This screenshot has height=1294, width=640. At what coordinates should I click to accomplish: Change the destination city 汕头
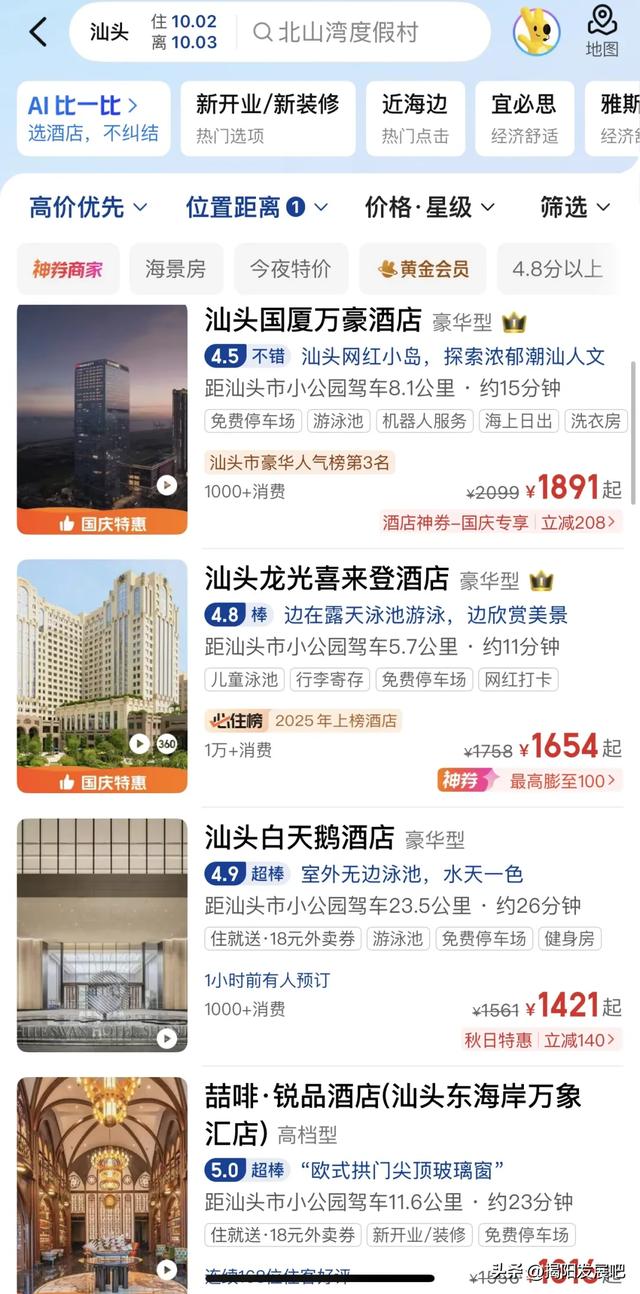(109, 32)
